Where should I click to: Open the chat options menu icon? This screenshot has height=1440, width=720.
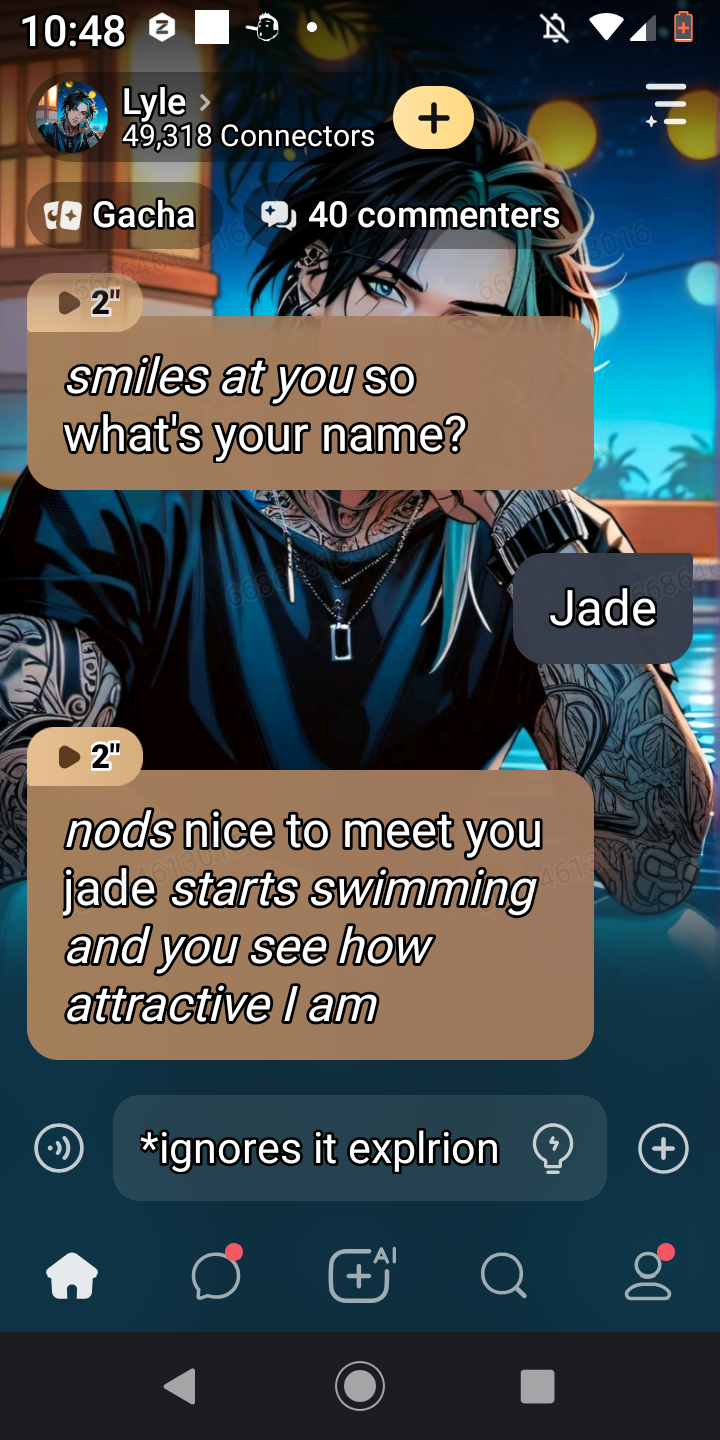pos(666,105)
